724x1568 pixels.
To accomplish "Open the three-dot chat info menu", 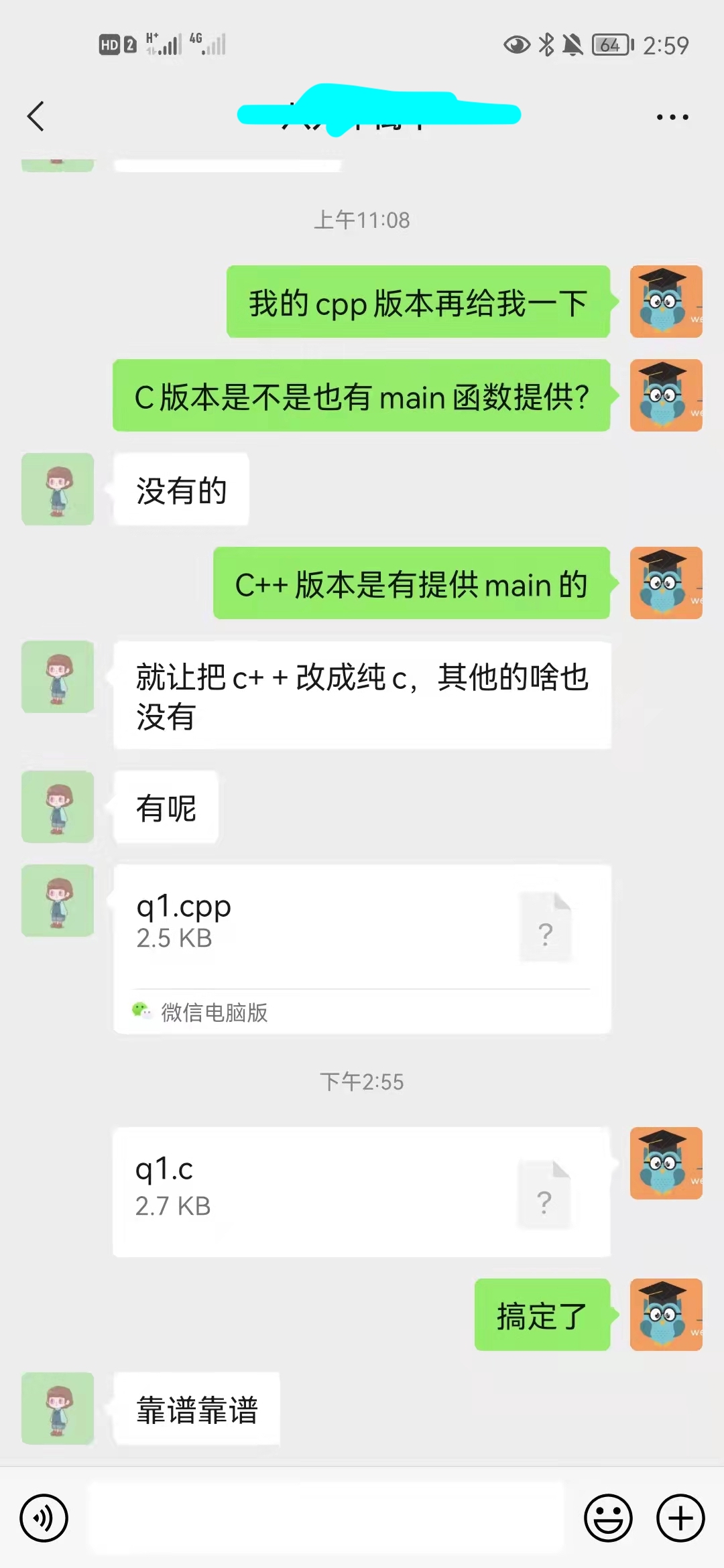I will (672, 117).
